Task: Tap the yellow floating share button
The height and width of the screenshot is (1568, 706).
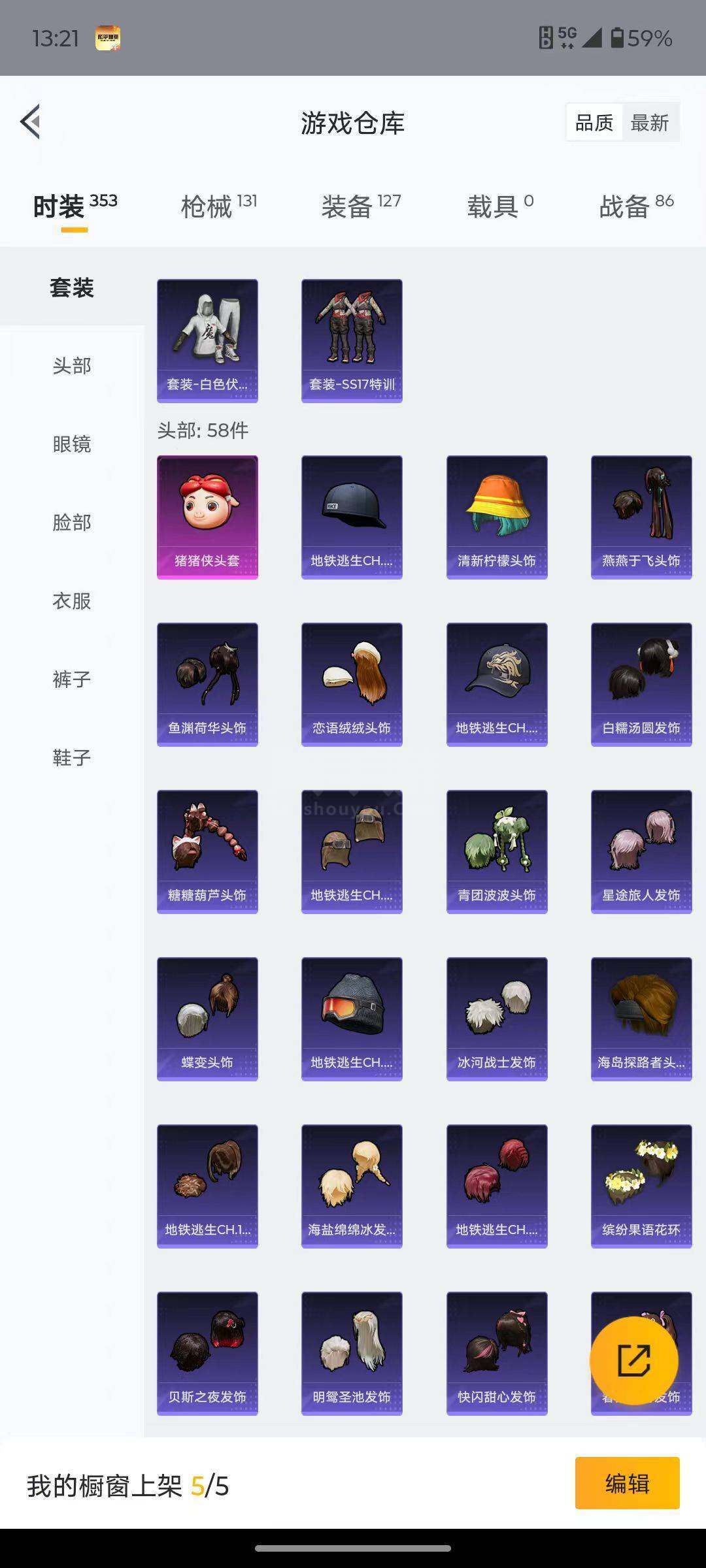Action: [x=633, y=1361]
